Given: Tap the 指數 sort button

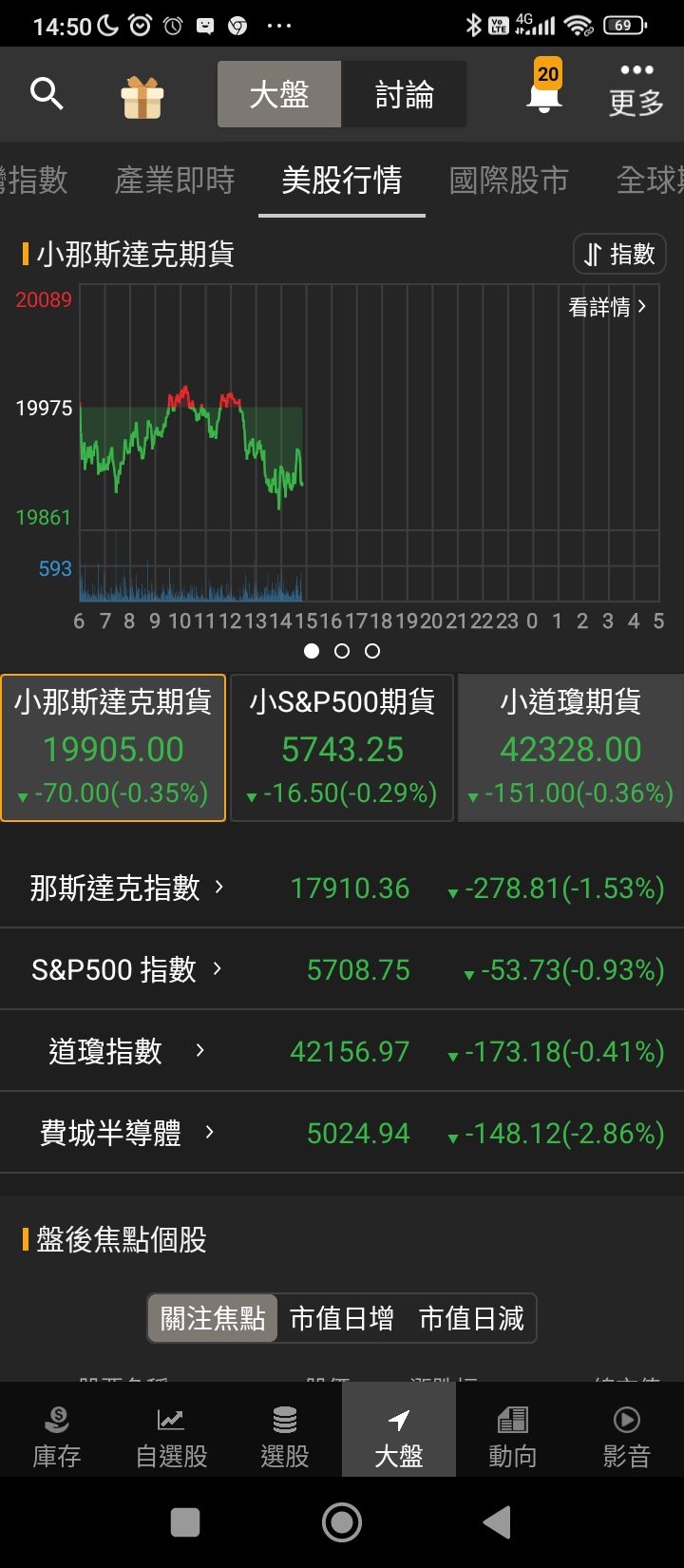Looking at the screenshot, I should (x=619, y=254).
